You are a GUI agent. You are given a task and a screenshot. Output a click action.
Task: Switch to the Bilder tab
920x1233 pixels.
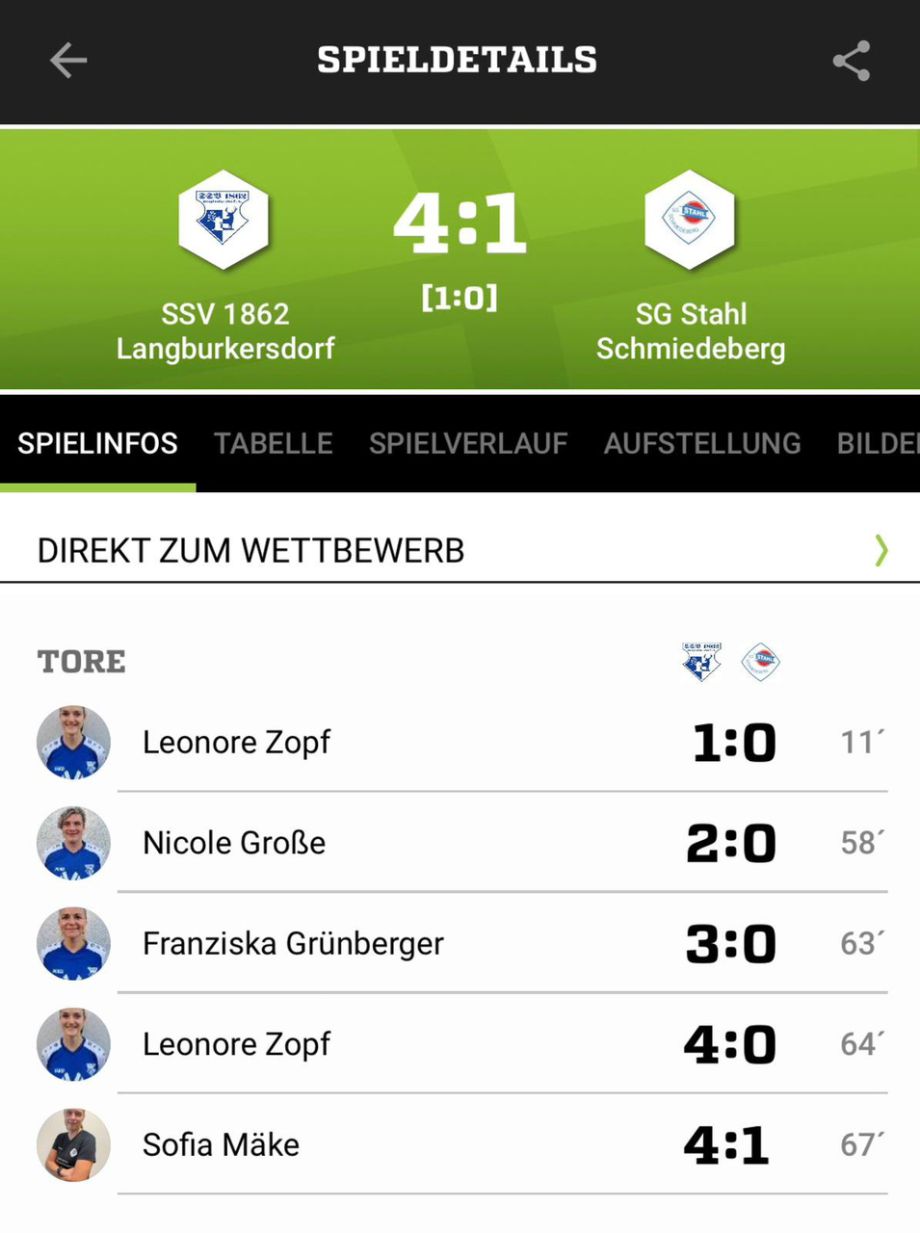(877, 443)
